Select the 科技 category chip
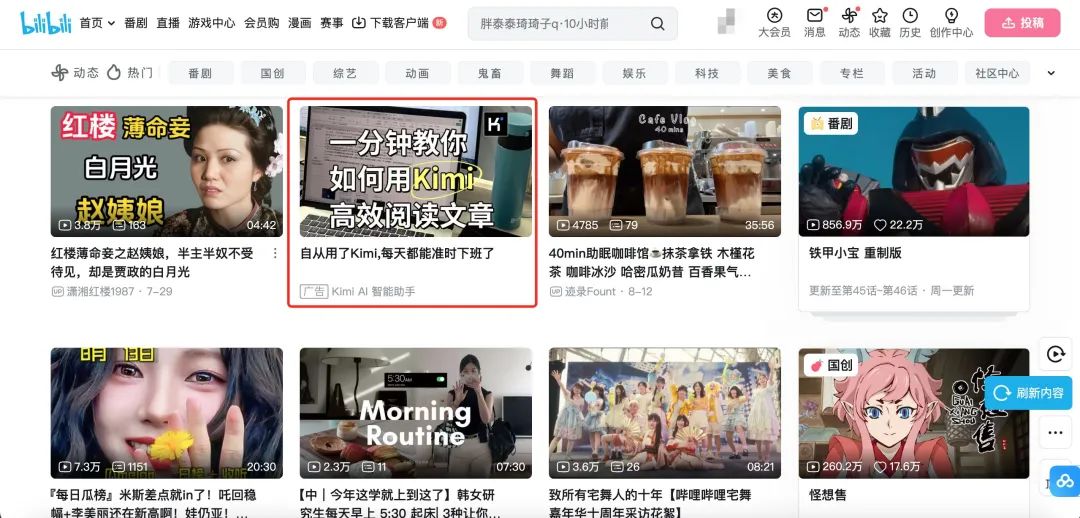Screen dimensions: 1080x518 click(707, 73)
